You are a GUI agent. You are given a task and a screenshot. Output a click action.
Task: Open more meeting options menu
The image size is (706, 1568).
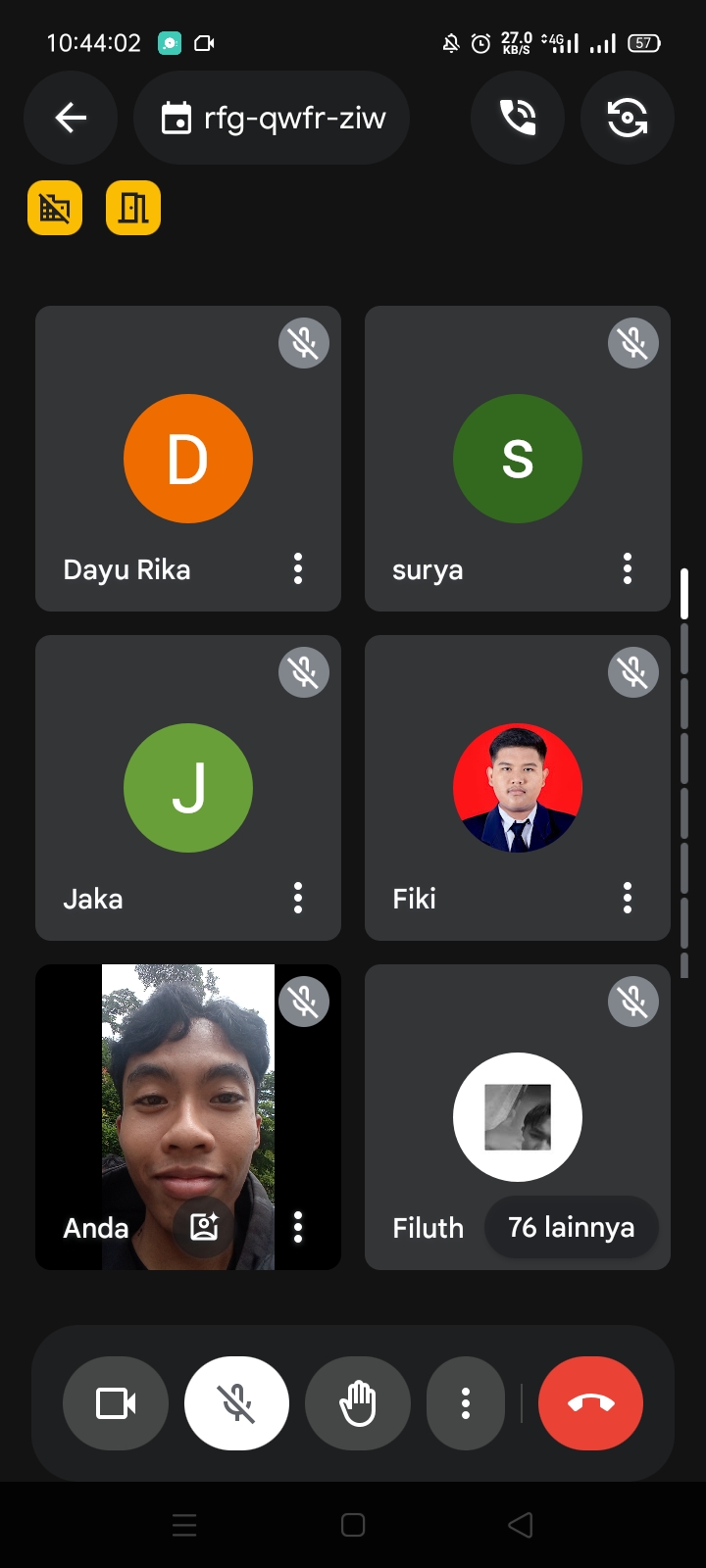466,1403
